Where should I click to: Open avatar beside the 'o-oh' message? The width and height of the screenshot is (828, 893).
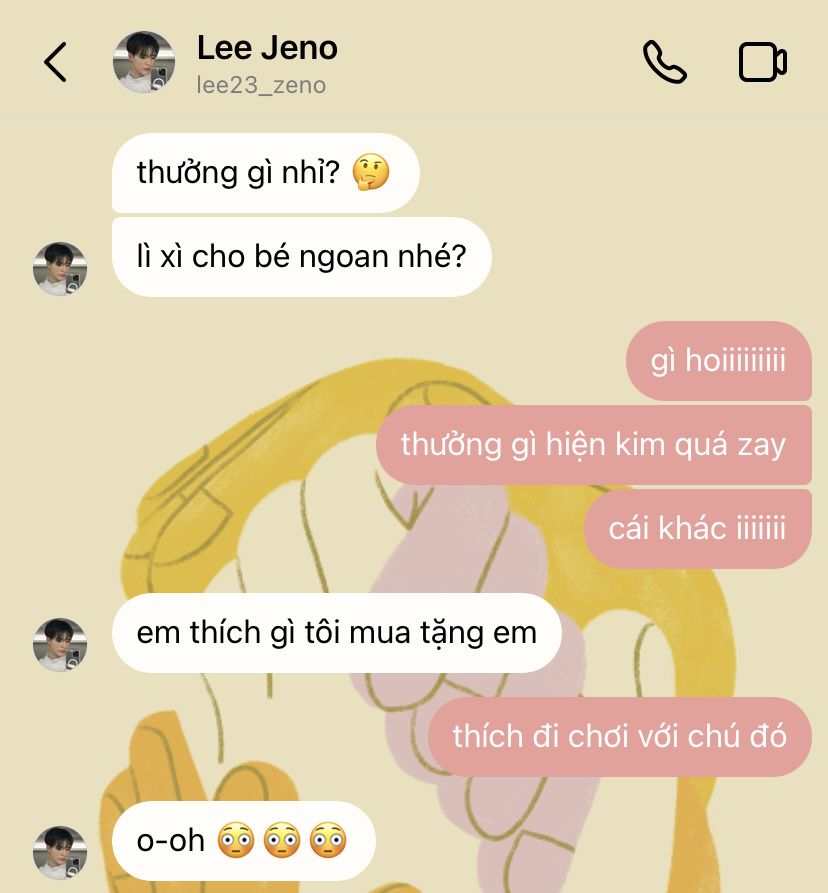[61, 851]
